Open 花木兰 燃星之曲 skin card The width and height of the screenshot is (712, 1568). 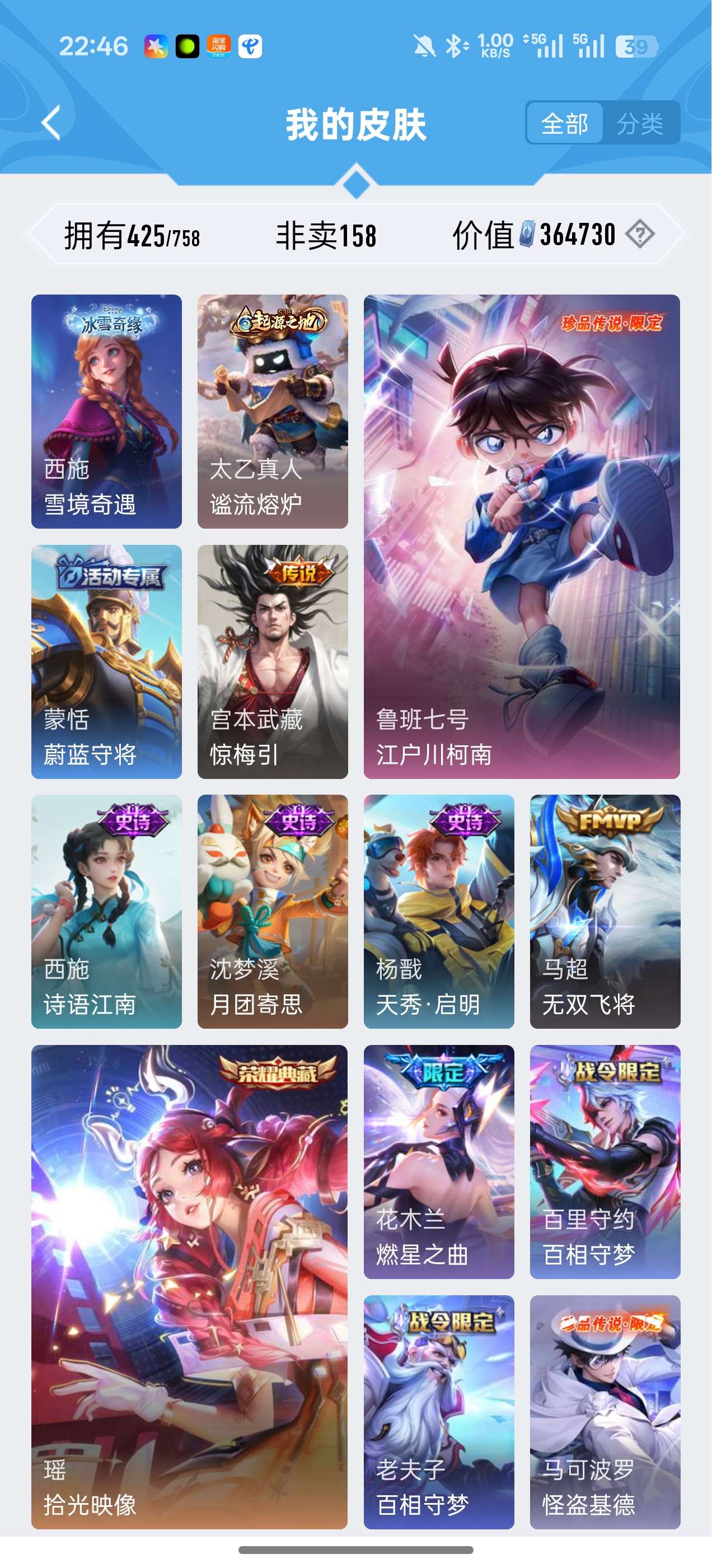click(x=439, y=1161)
